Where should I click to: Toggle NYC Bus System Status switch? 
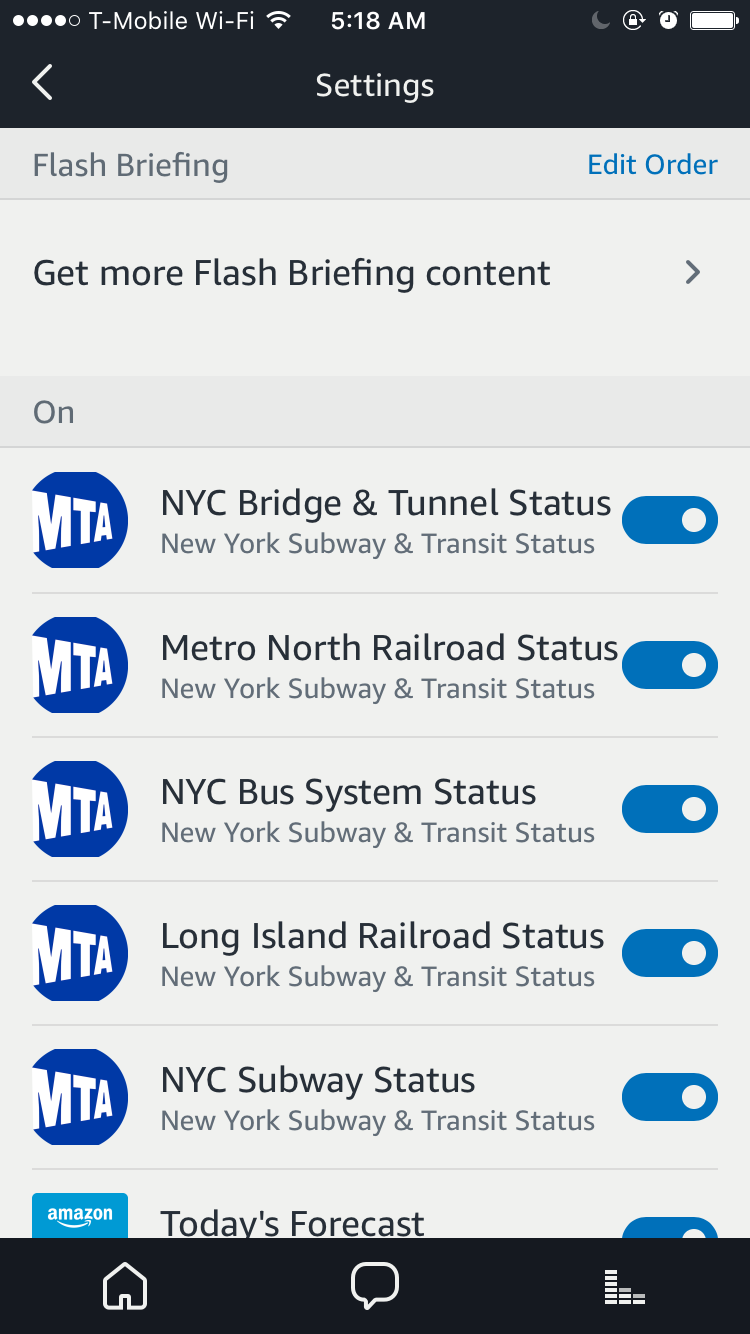pyautogui.click(x=669, y=809)
